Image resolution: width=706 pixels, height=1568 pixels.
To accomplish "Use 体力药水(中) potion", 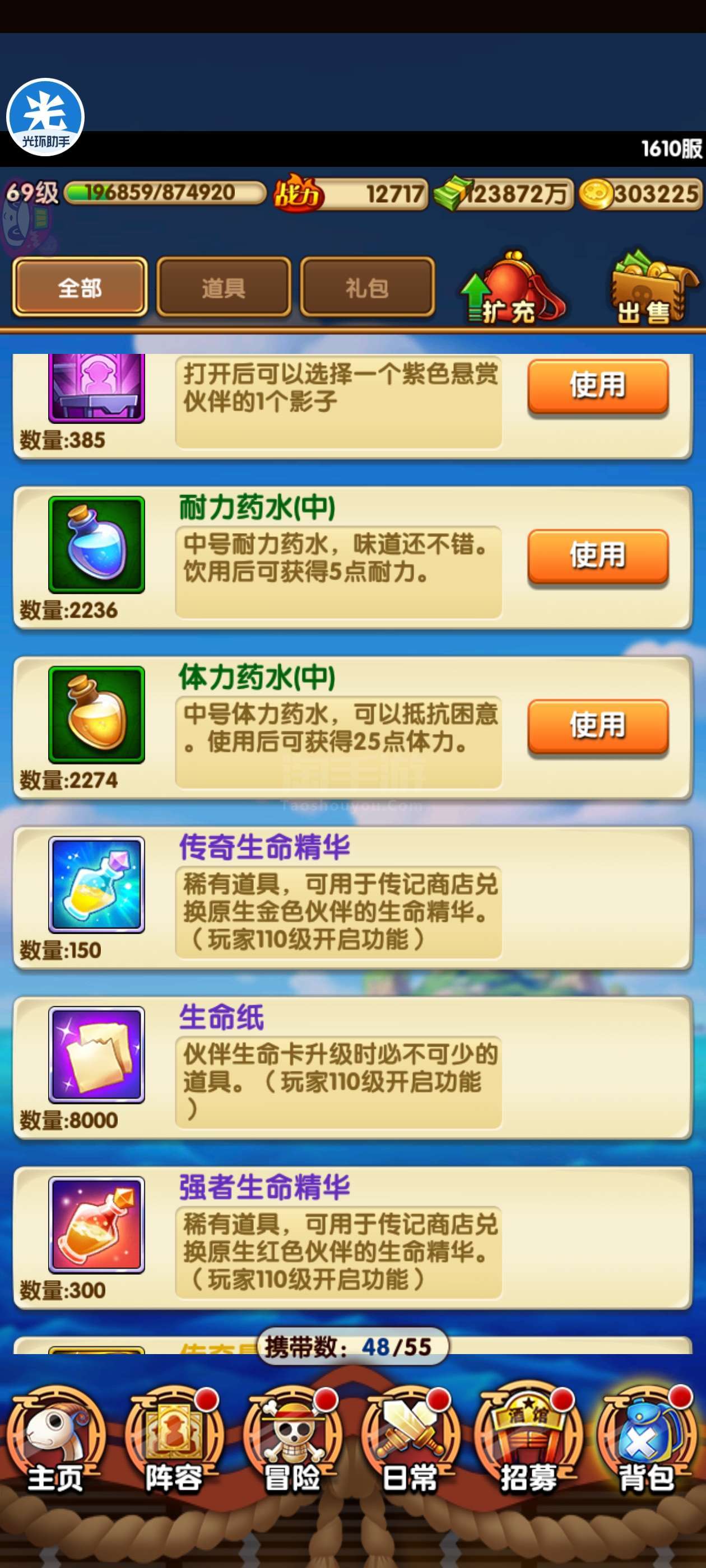I will pyautogui.click(x=597, y=726).
